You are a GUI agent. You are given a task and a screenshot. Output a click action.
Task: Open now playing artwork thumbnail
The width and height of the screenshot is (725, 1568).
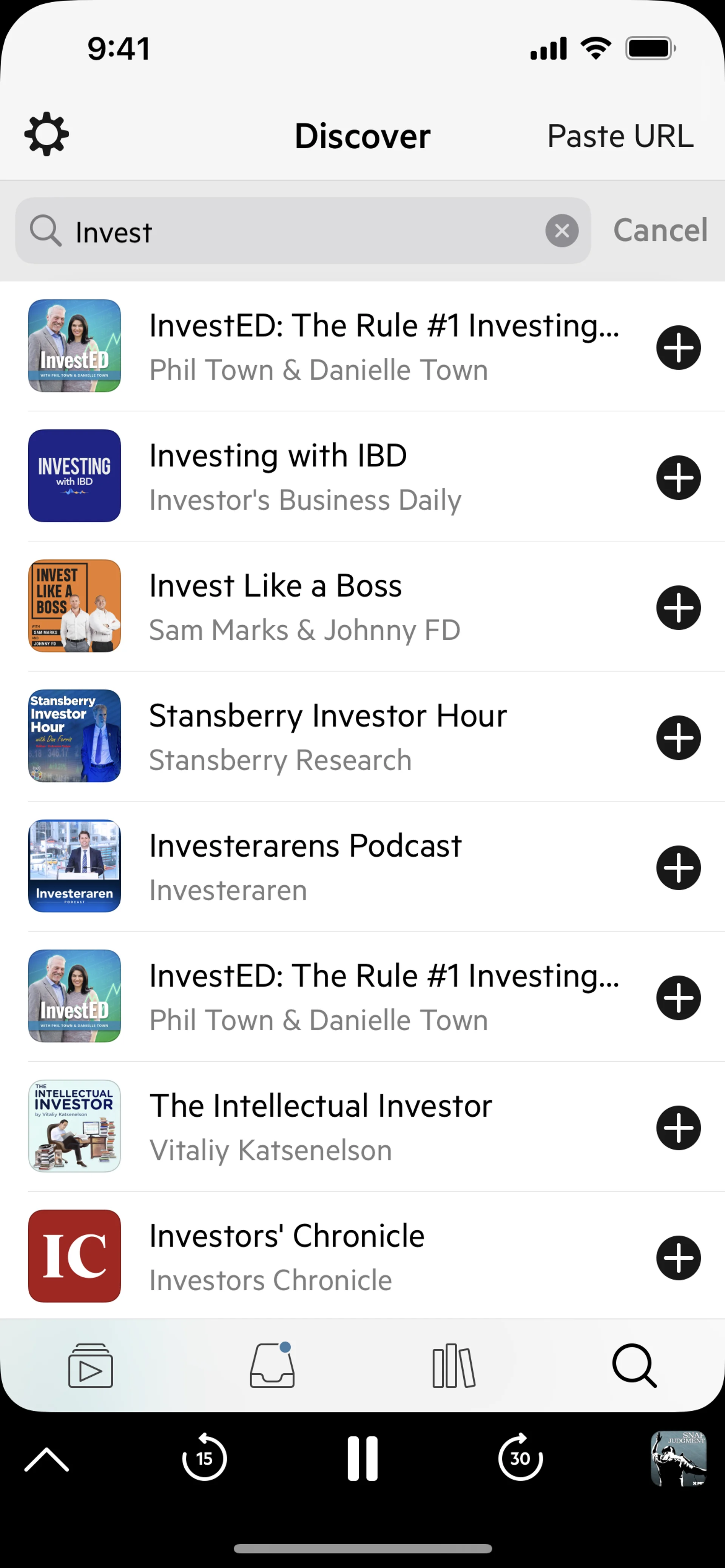coord(678,1459)
